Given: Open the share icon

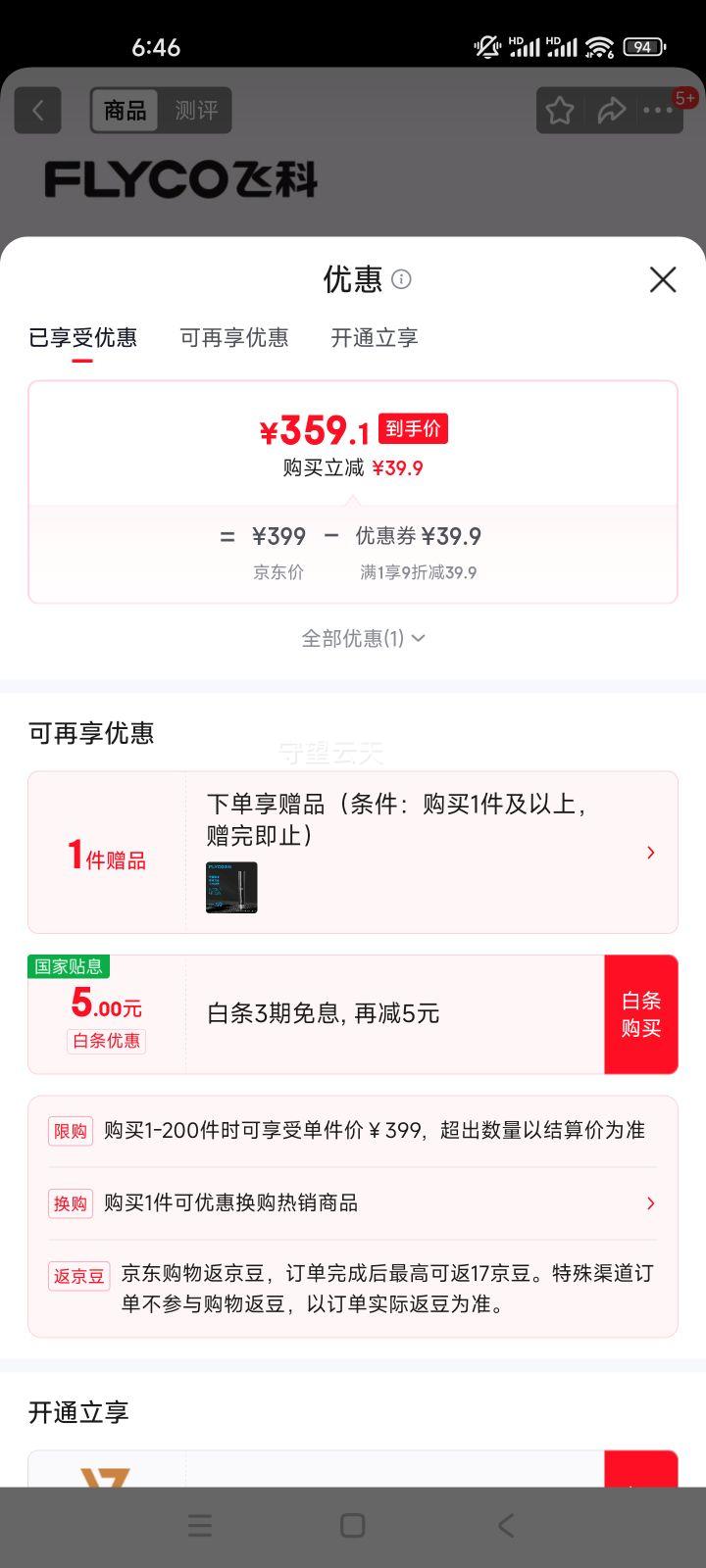Looking at the screenshot, I should point(612,110).
